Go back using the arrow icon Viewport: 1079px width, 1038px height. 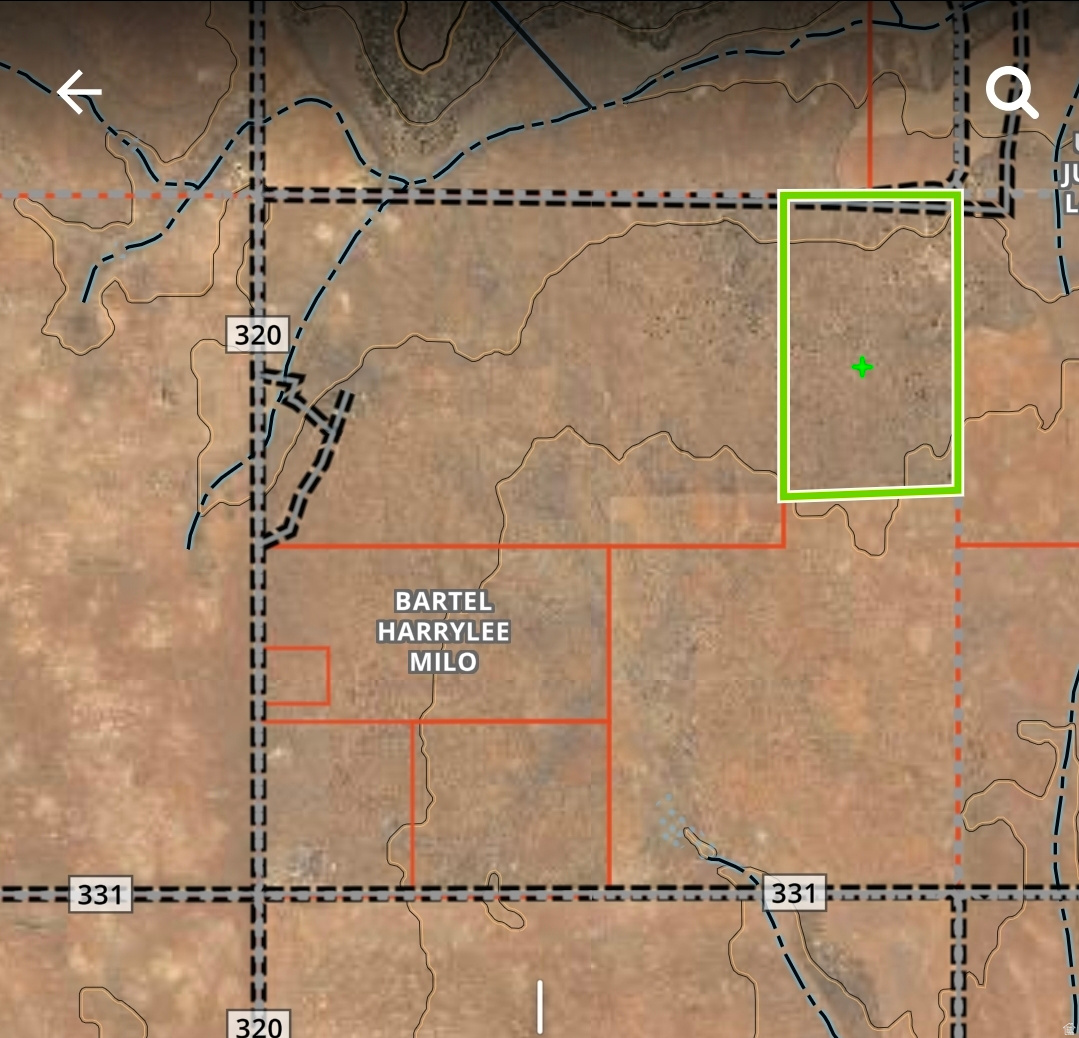point(79,93)
